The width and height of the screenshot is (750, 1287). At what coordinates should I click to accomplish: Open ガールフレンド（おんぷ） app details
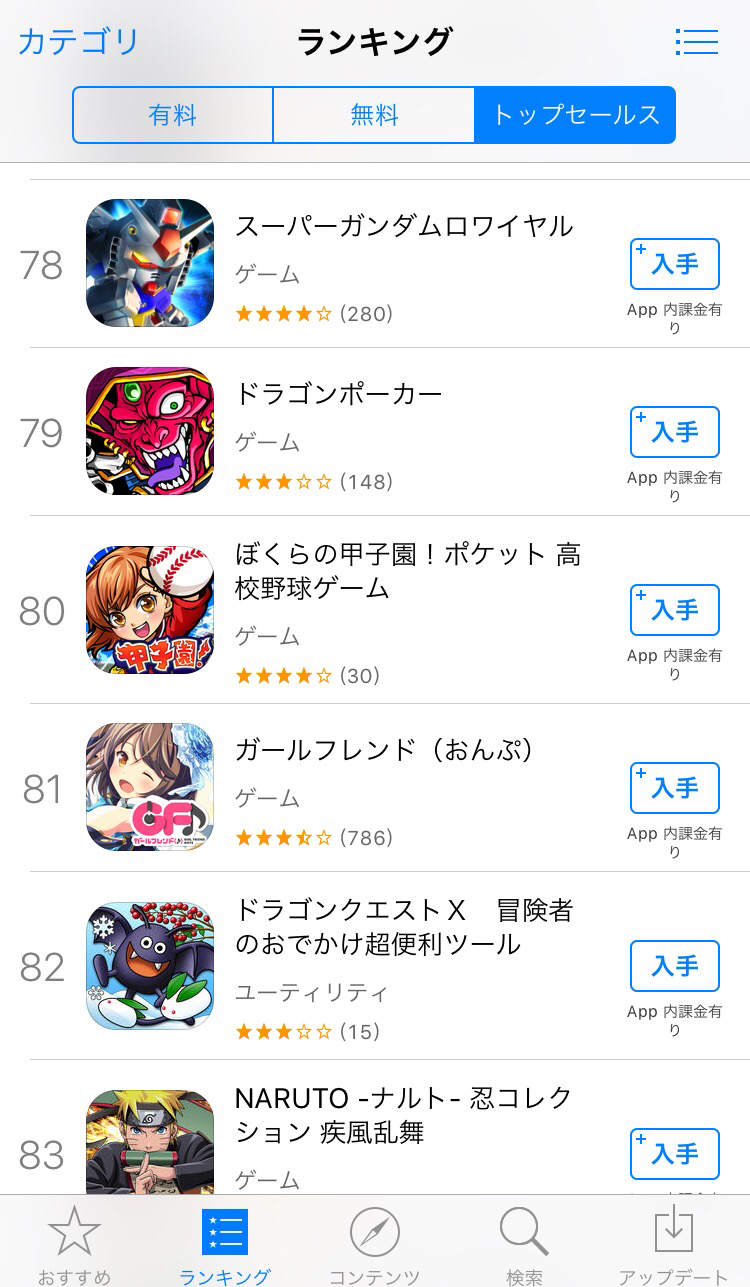pyautogui.click(x=384, y=751)
